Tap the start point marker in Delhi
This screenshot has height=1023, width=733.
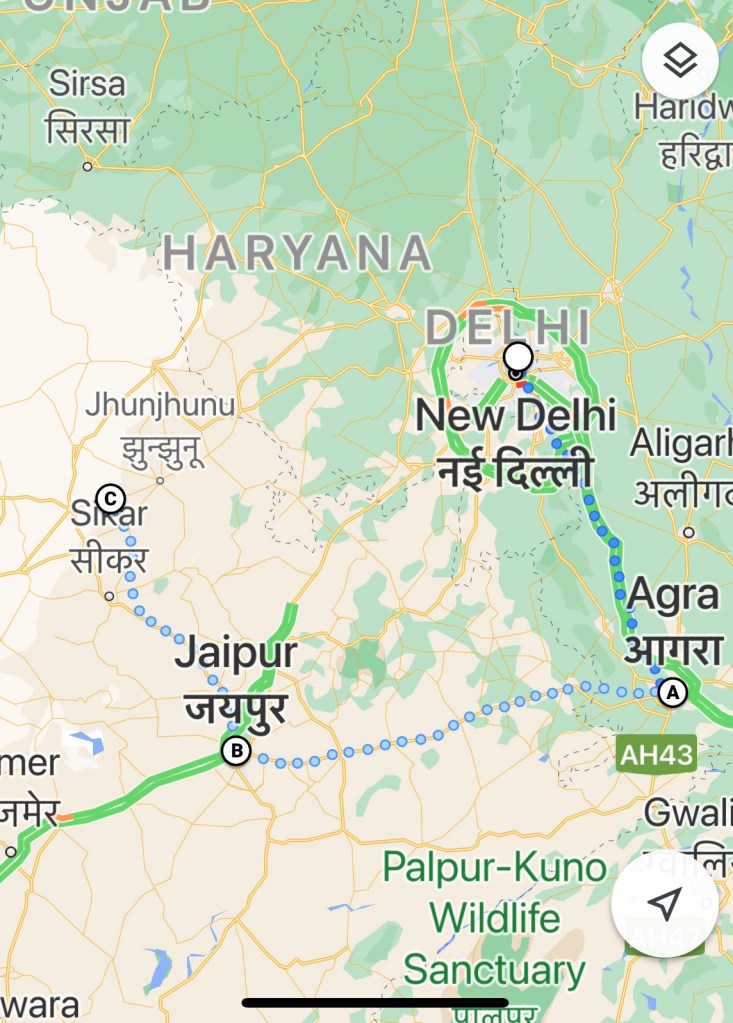(x=518, y=356)
